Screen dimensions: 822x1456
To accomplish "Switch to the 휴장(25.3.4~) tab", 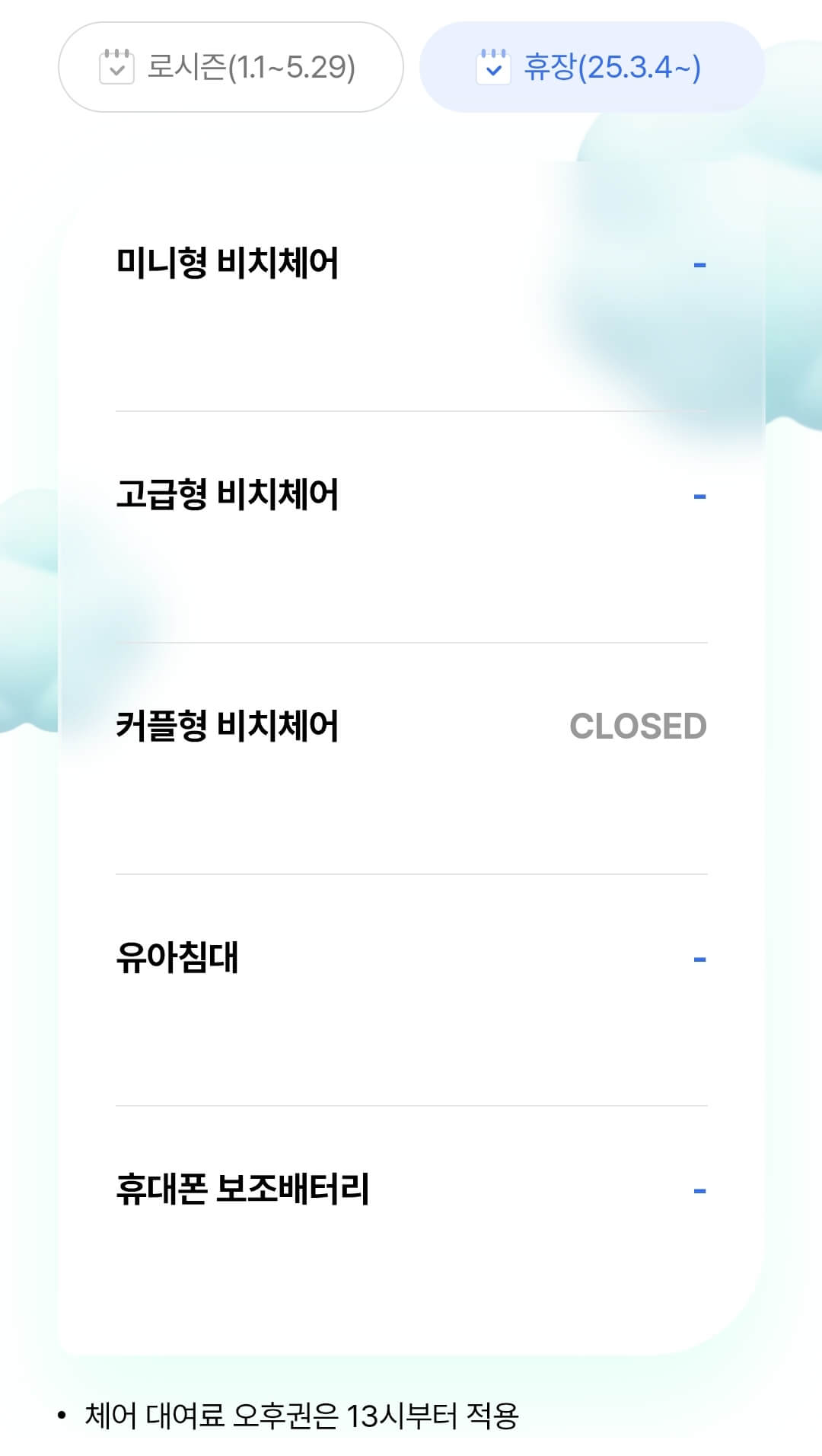I will point(592,67).
